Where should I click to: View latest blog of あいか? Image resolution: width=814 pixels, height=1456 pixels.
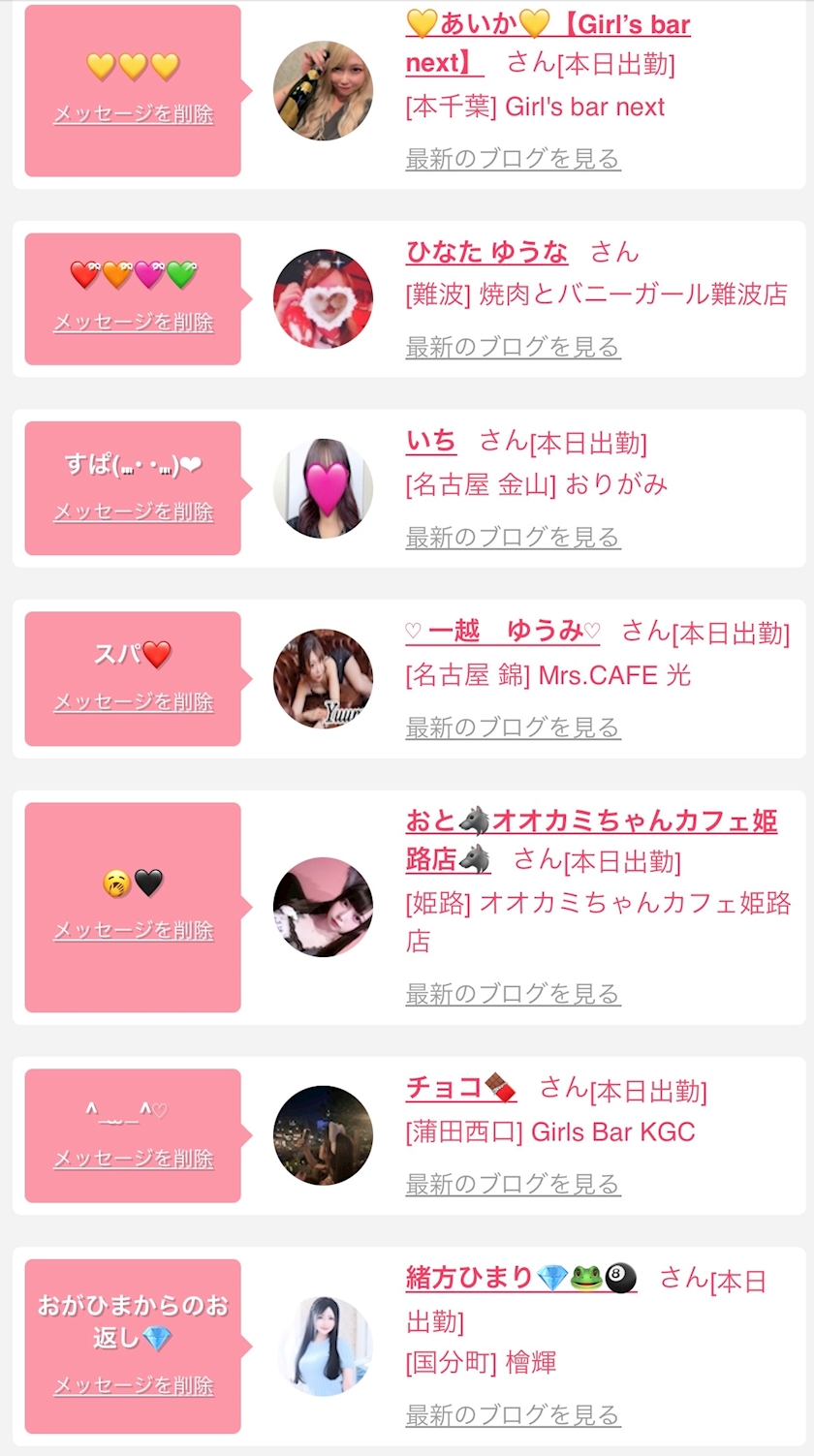pos(513,159)
